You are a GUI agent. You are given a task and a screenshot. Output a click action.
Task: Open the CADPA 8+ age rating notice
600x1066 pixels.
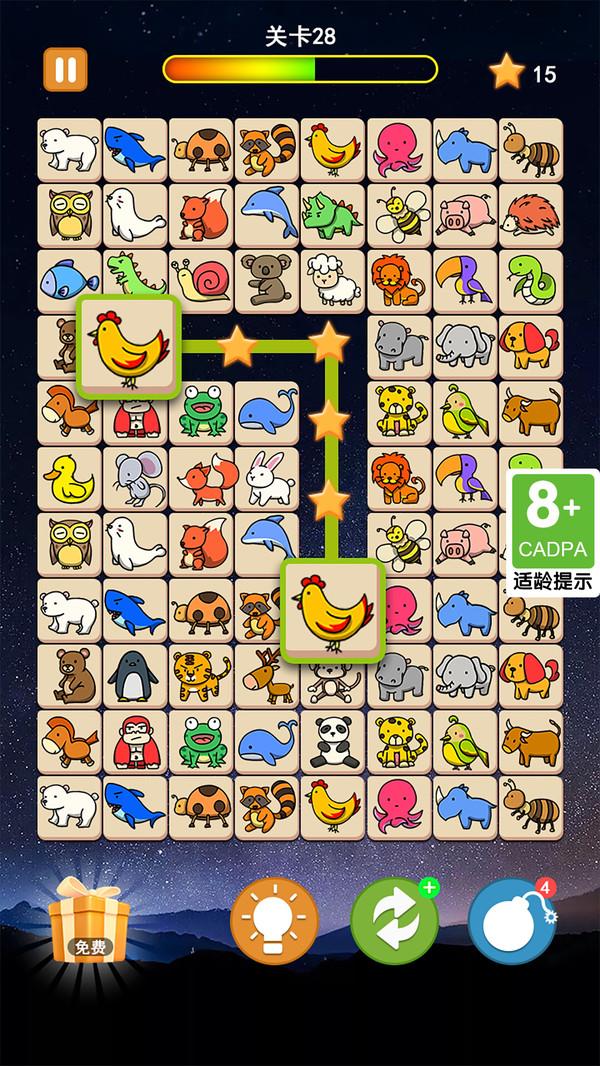coord(553,531)
